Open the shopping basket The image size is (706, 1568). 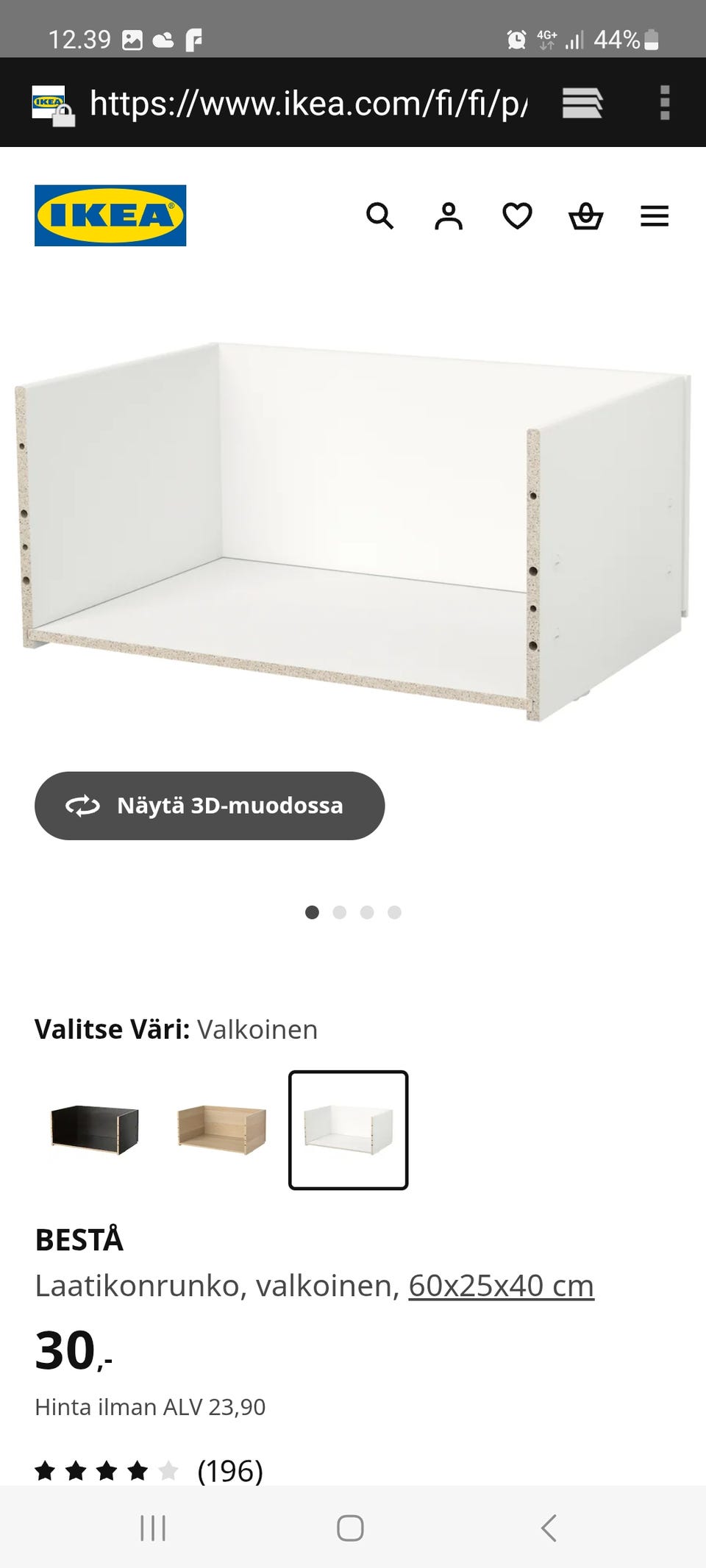586,216
